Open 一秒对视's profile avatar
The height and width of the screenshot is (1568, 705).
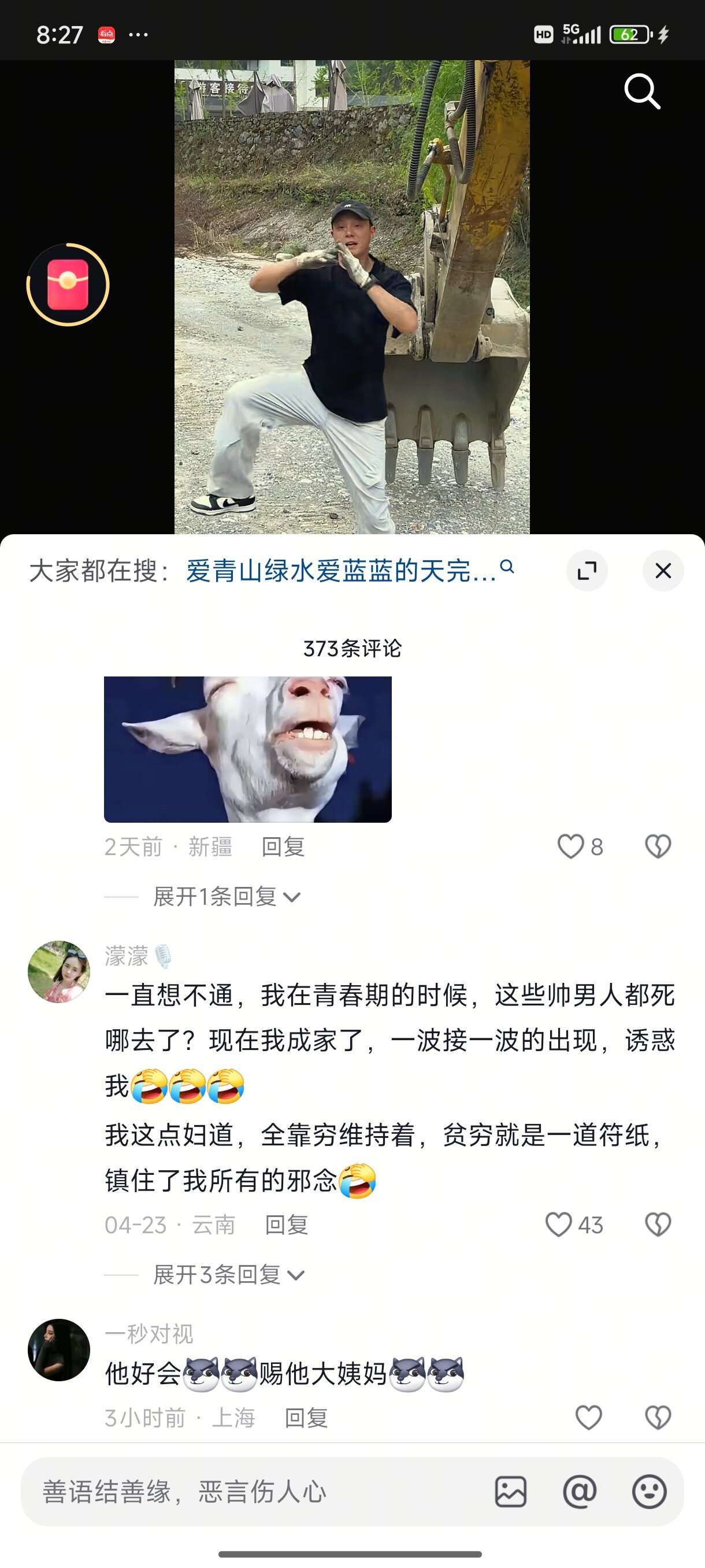pyautogui.click(x=59, y=1349)
